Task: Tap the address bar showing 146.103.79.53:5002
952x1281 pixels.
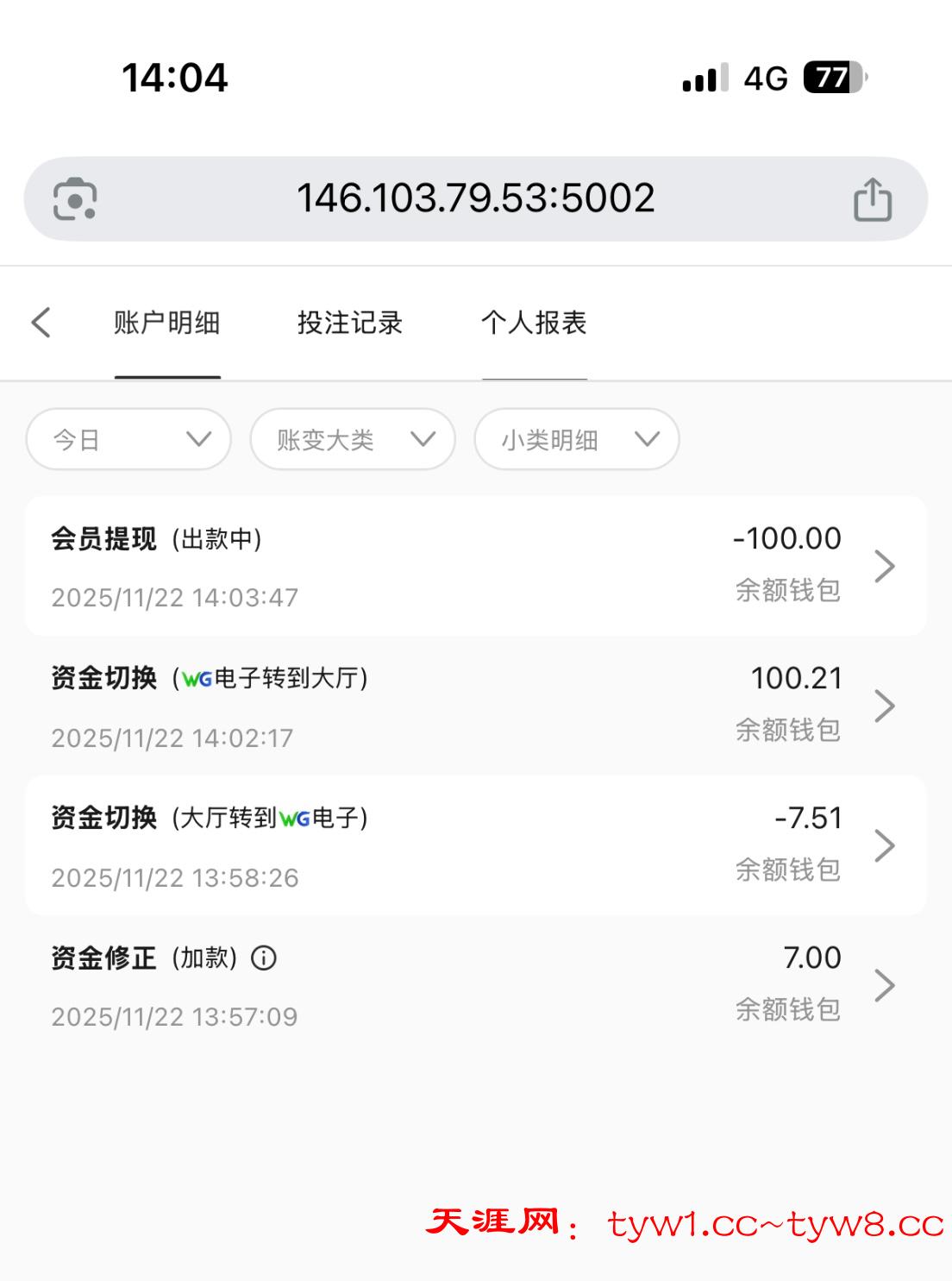Action: click(x=476, y=198)
